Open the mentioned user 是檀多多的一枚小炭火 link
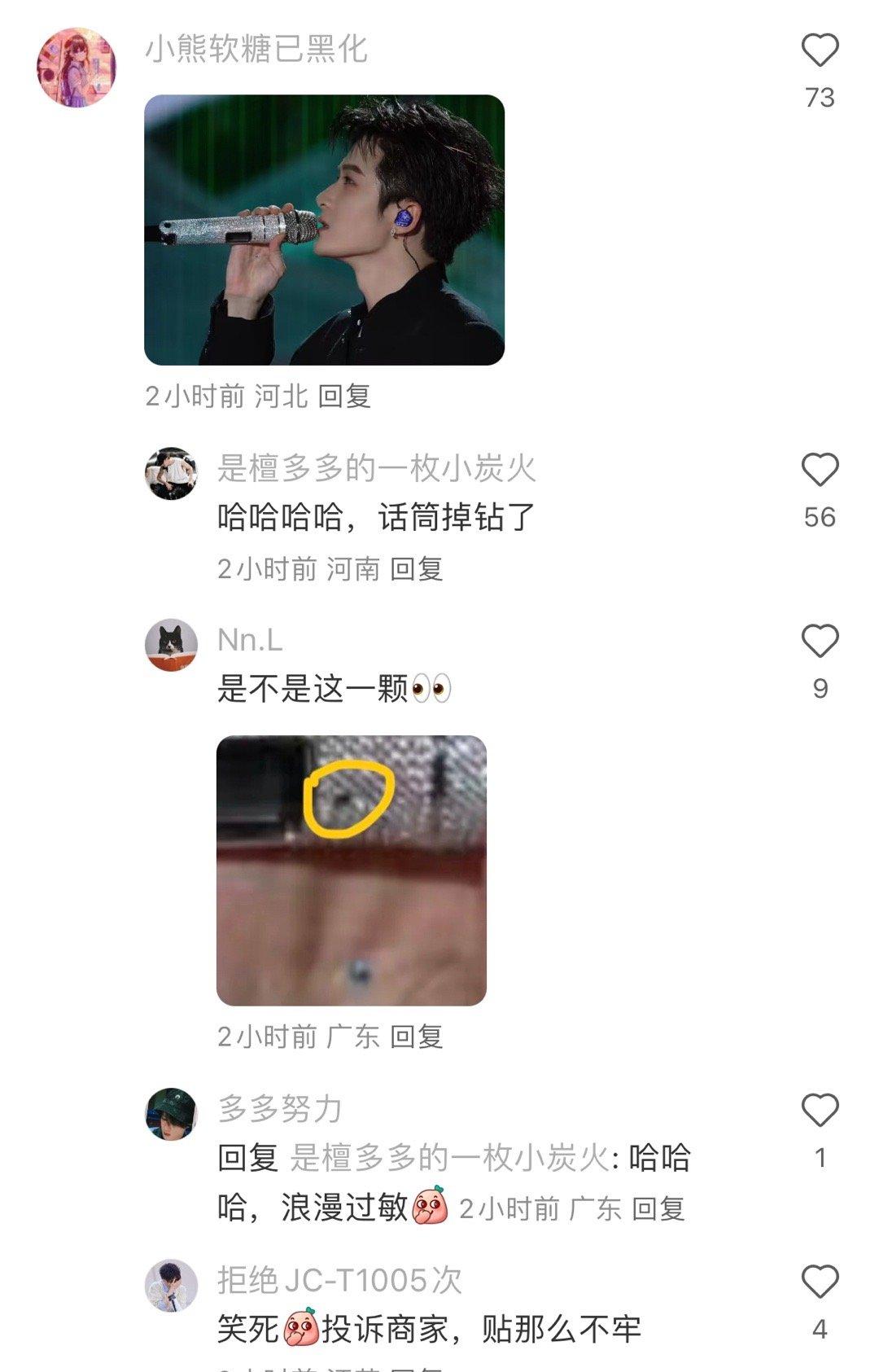 coord(449,1158)
